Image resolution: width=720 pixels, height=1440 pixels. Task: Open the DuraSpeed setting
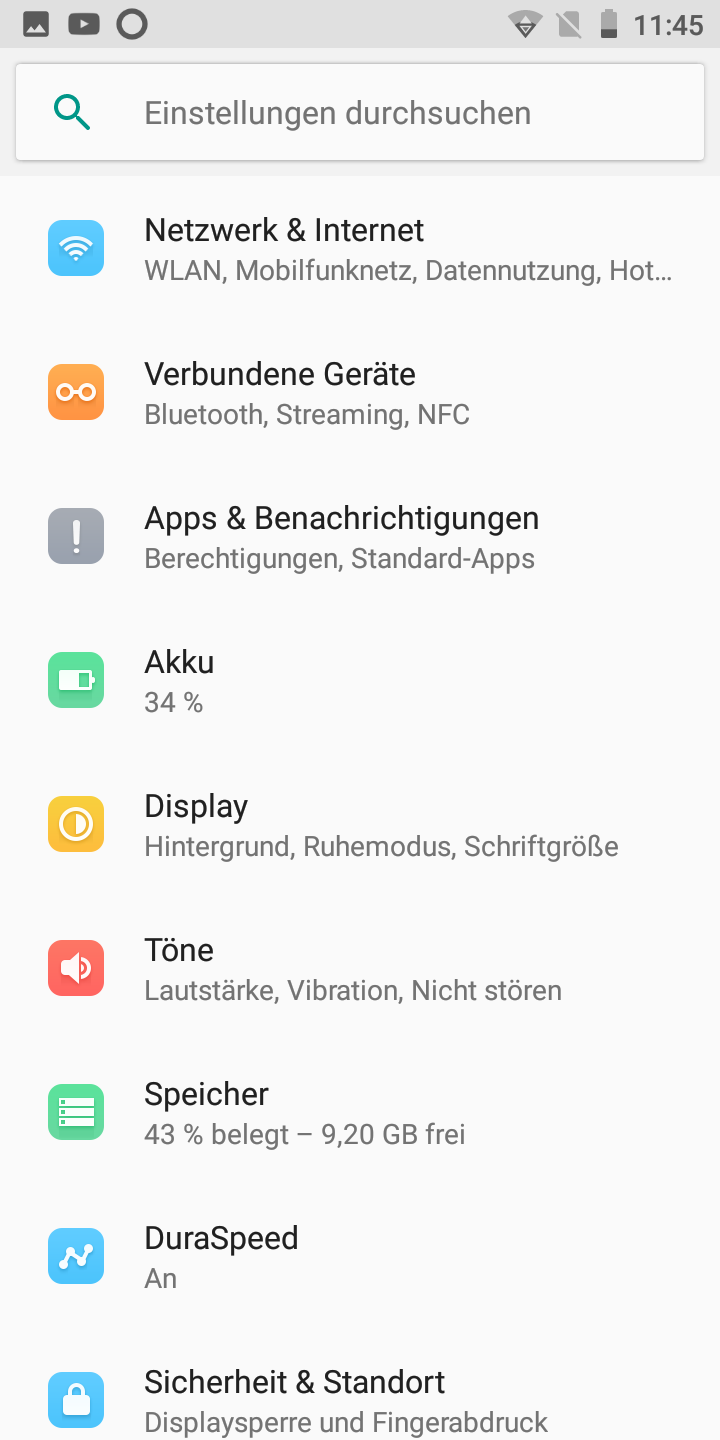(360, 1257)
